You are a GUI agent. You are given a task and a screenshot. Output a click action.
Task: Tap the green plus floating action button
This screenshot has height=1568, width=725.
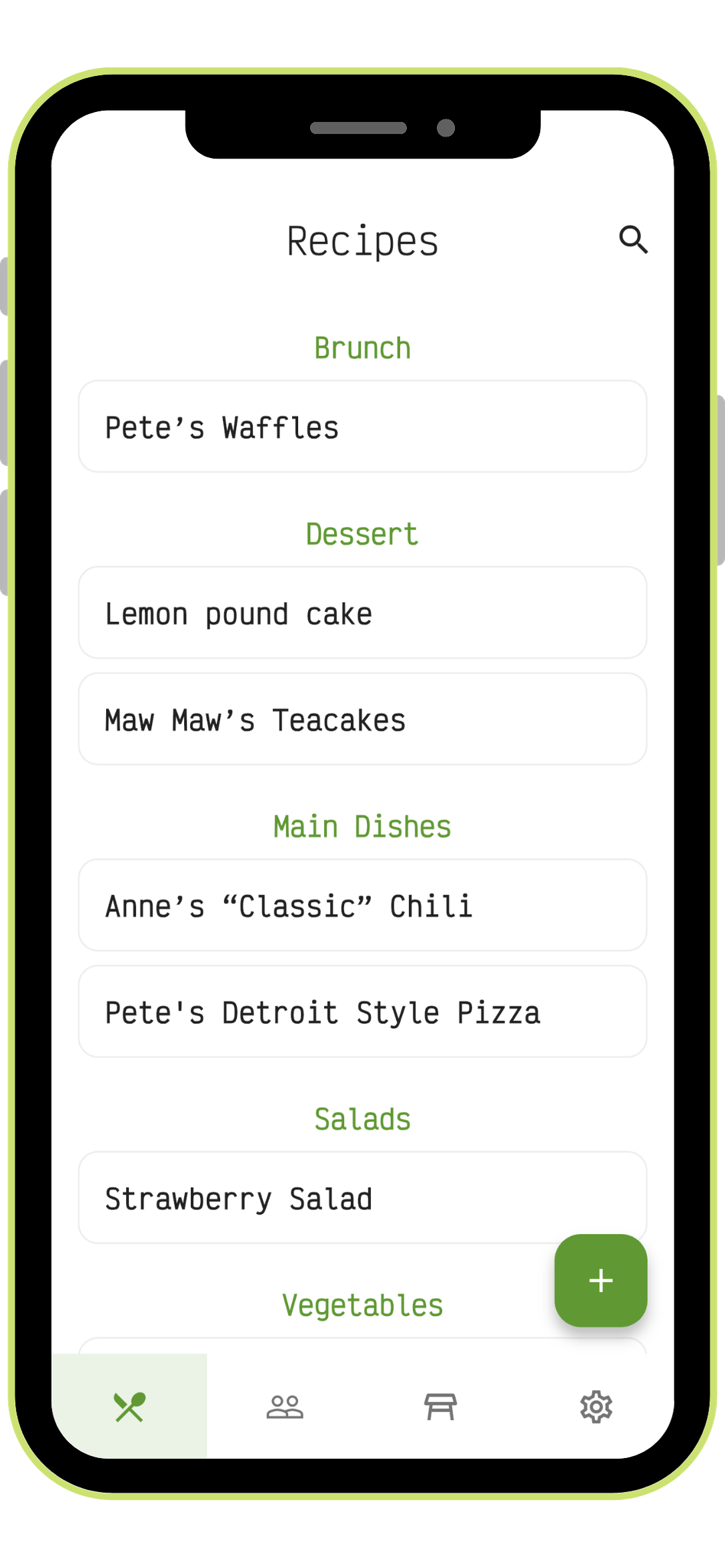pyautogui.click(x=600, y=1280)
